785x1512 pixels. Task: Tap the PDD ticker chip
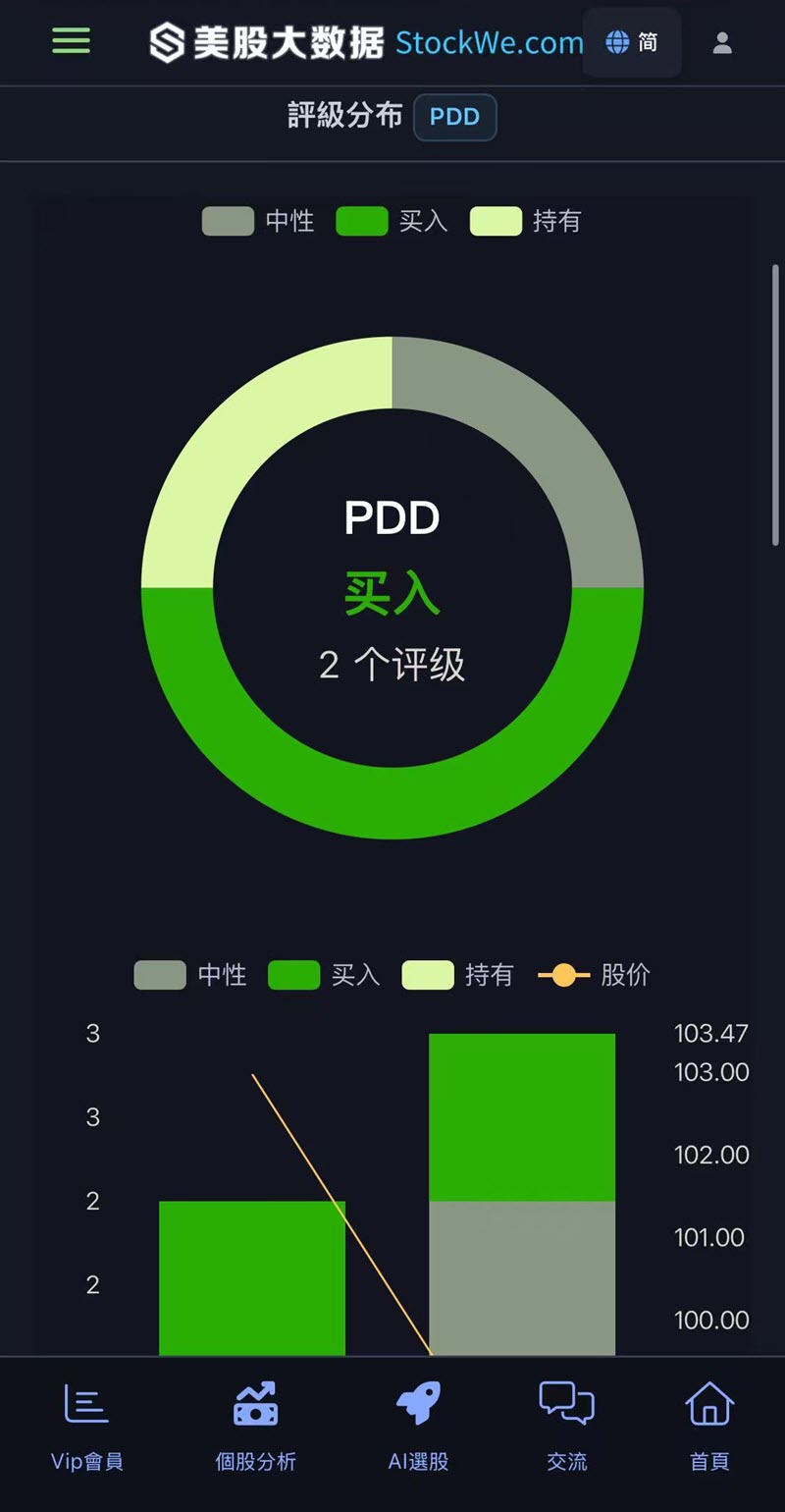(x=454, y=118)
